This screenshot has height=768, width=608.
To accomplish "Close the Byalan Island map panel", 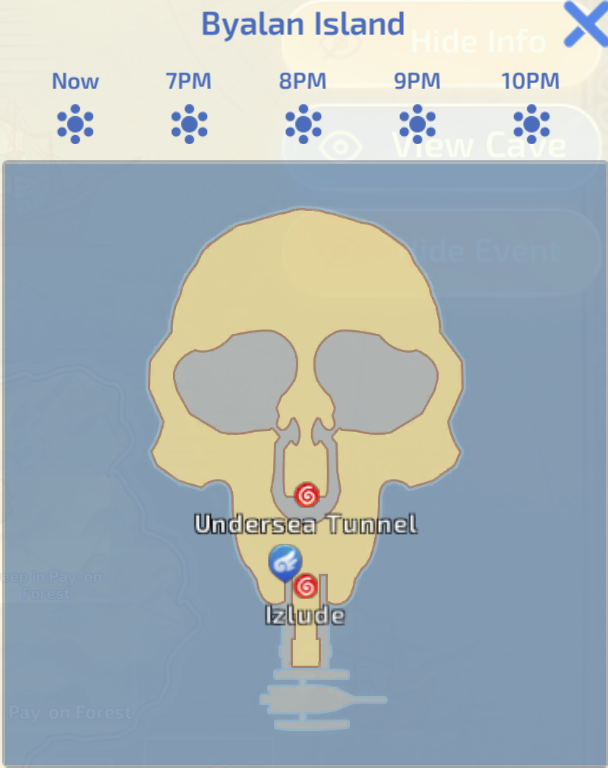I will pos(585,24).
